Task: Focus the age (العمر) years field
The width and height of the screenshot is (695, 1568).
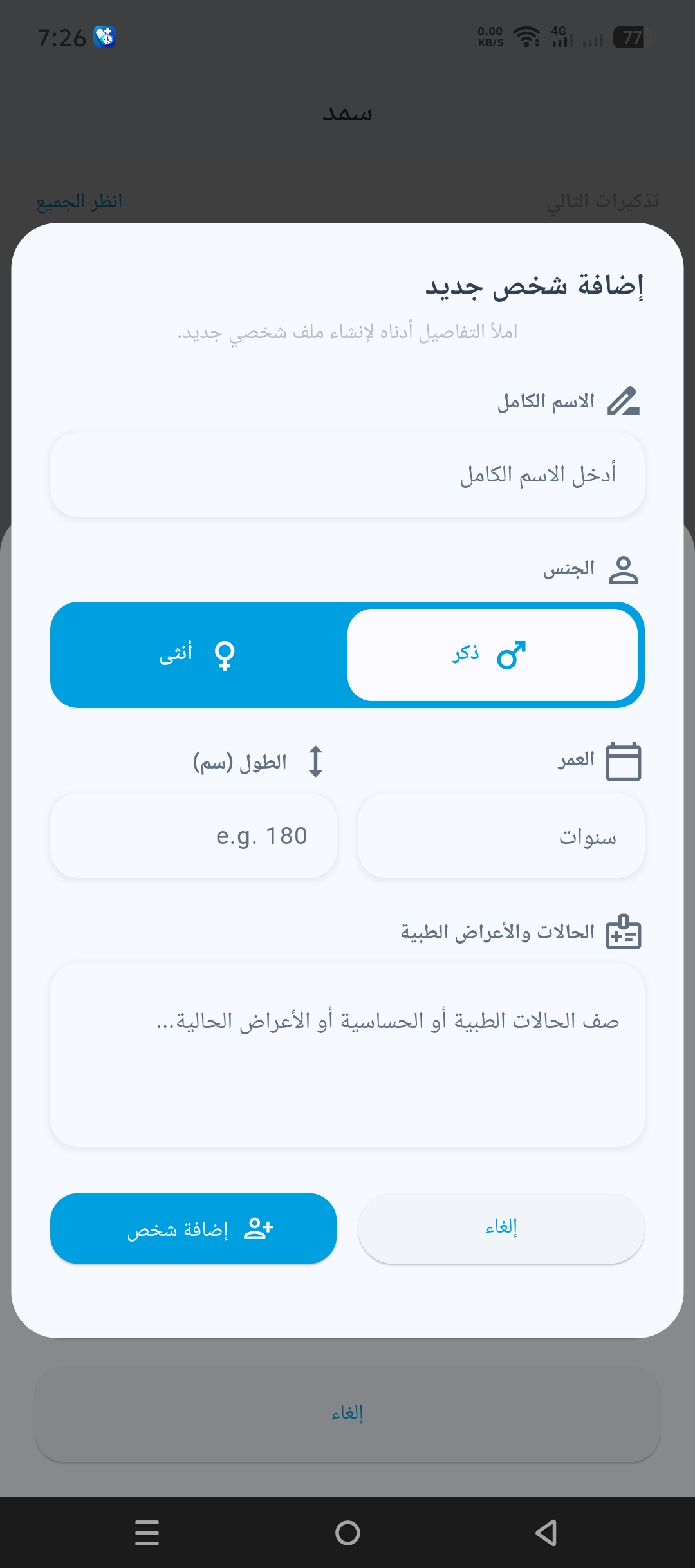Action: coord(501,835)
